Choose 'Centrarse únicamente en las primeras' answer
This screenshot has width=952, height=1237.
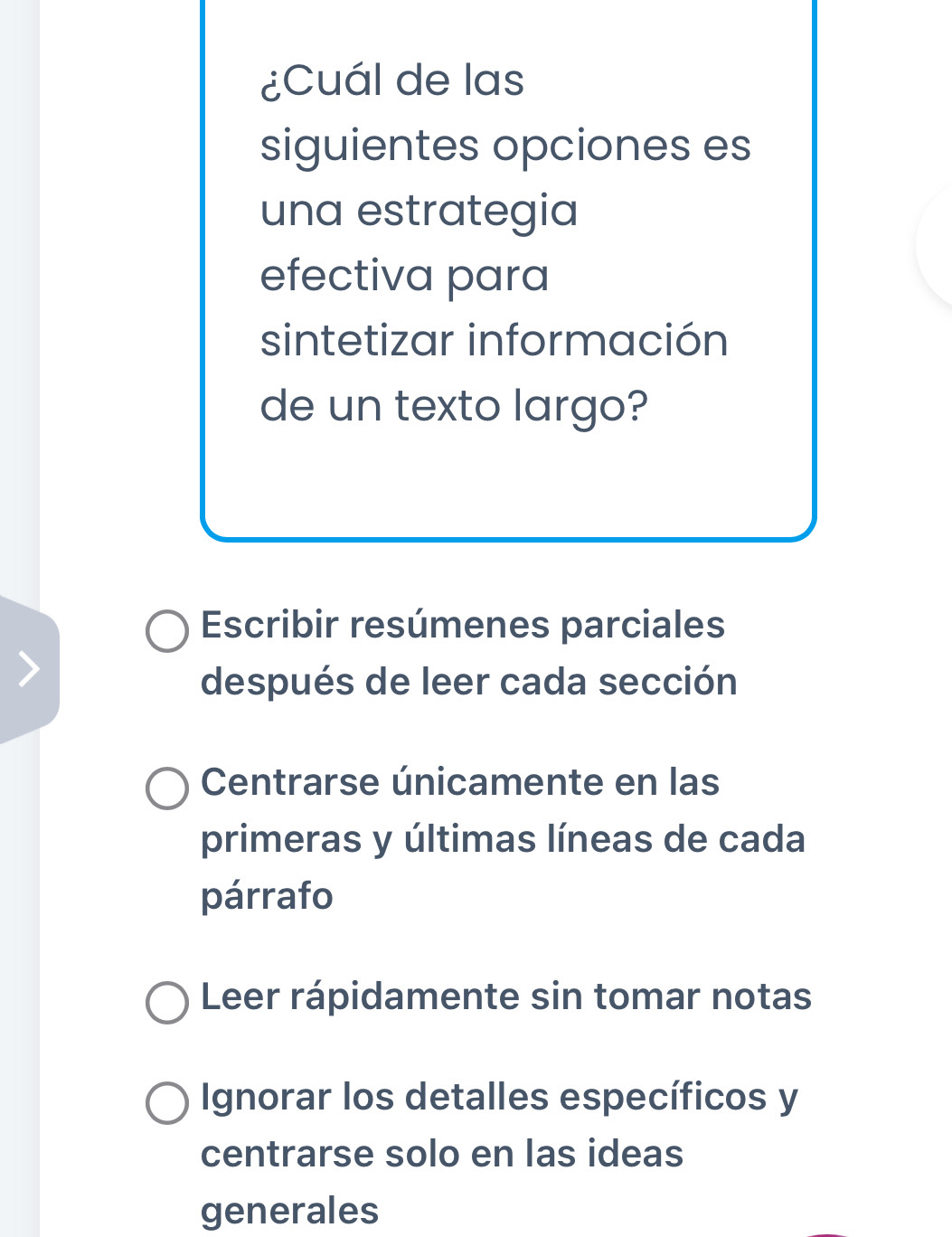pyautogui.click(x=167, y=788)
